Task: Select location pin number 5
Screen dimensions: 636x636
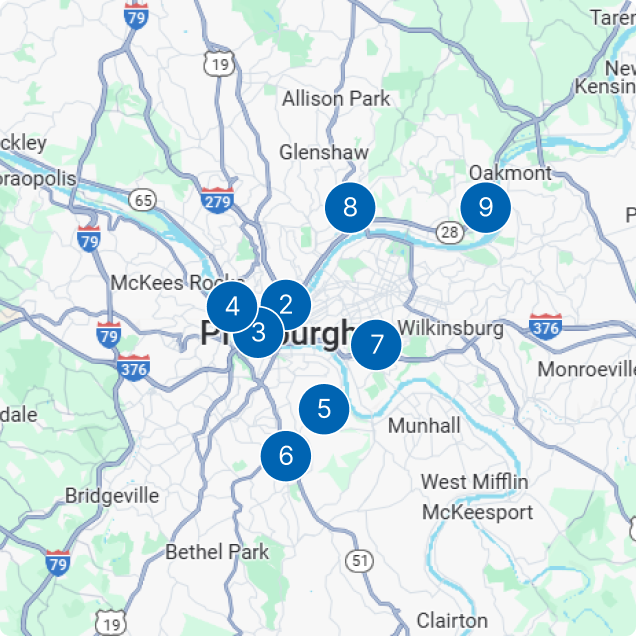Action: tap(324, 409)
